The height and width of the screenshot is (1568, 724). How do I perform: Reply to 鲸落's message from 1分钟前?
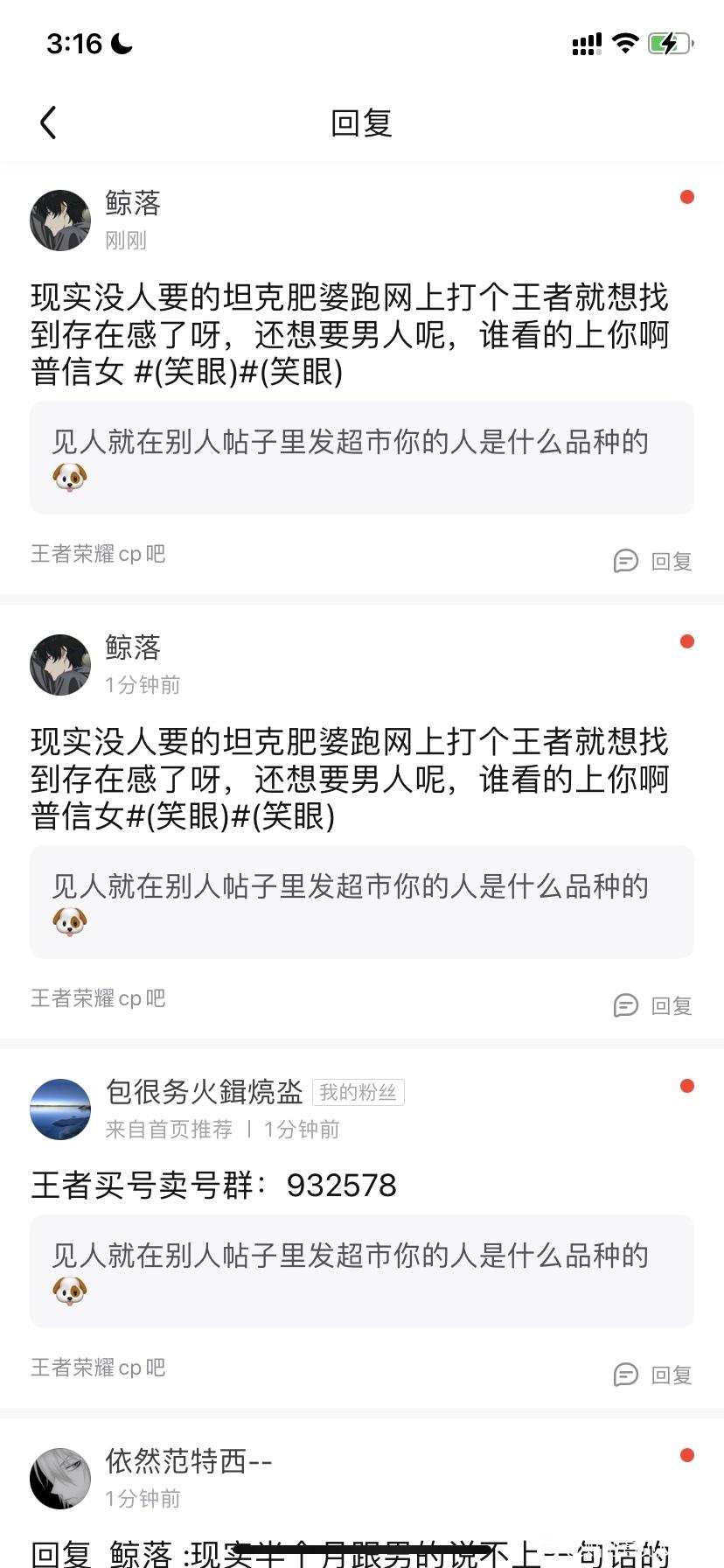[653, 1005]
